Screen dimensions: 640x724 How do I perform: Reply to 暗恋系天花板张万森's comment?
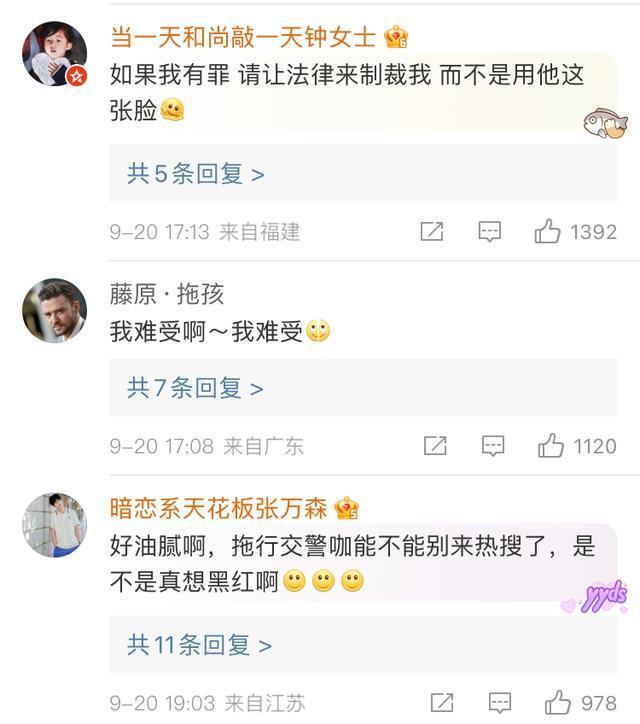click(499, 703)
